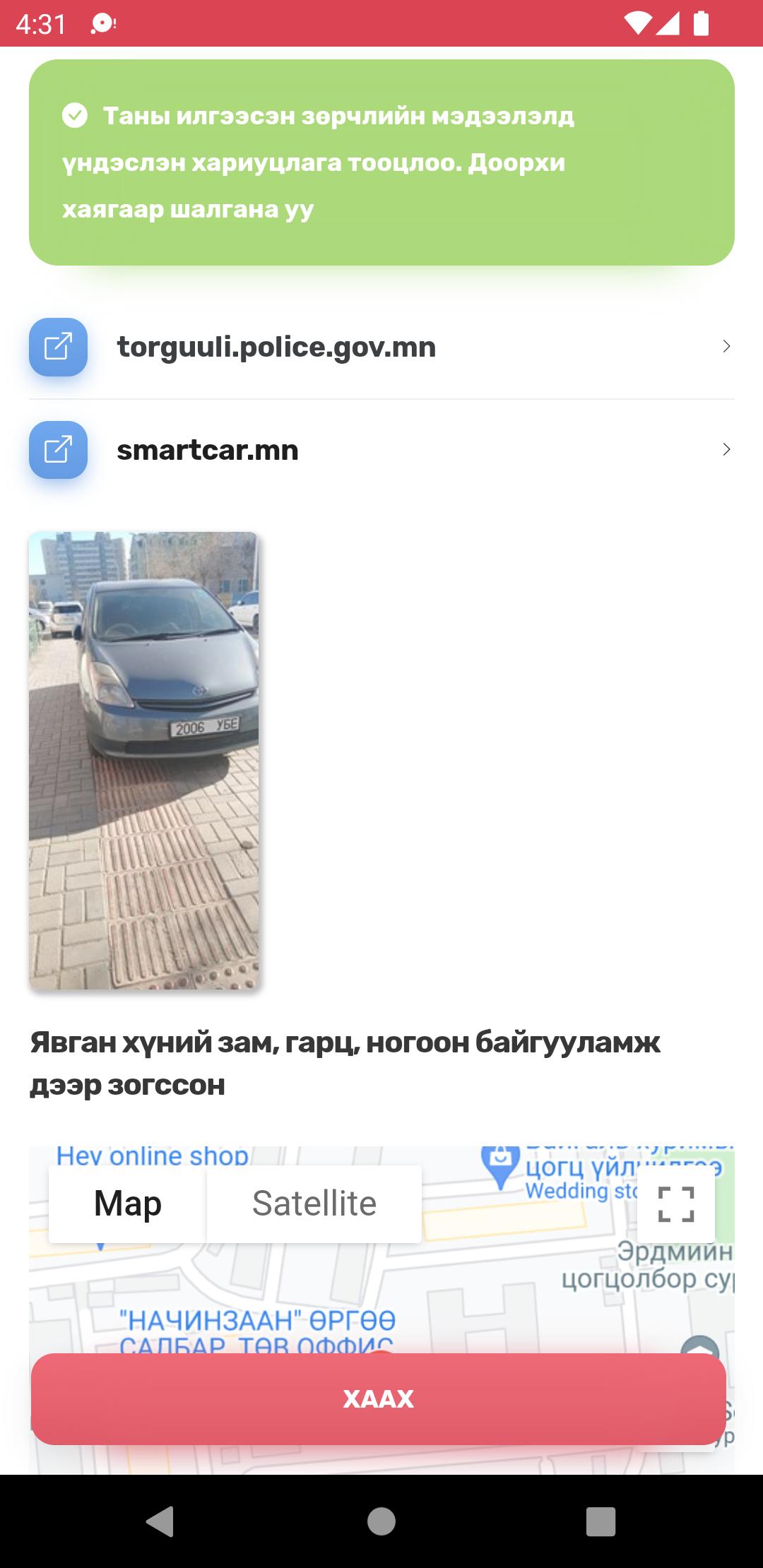Open the smartcar.mn link

381,450
